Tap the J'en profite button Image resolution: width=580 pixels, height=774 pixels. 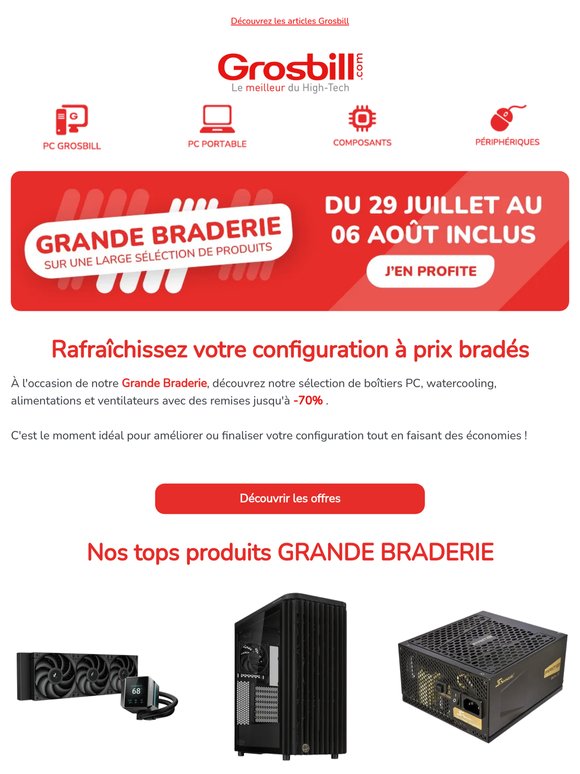pos(430,271)
